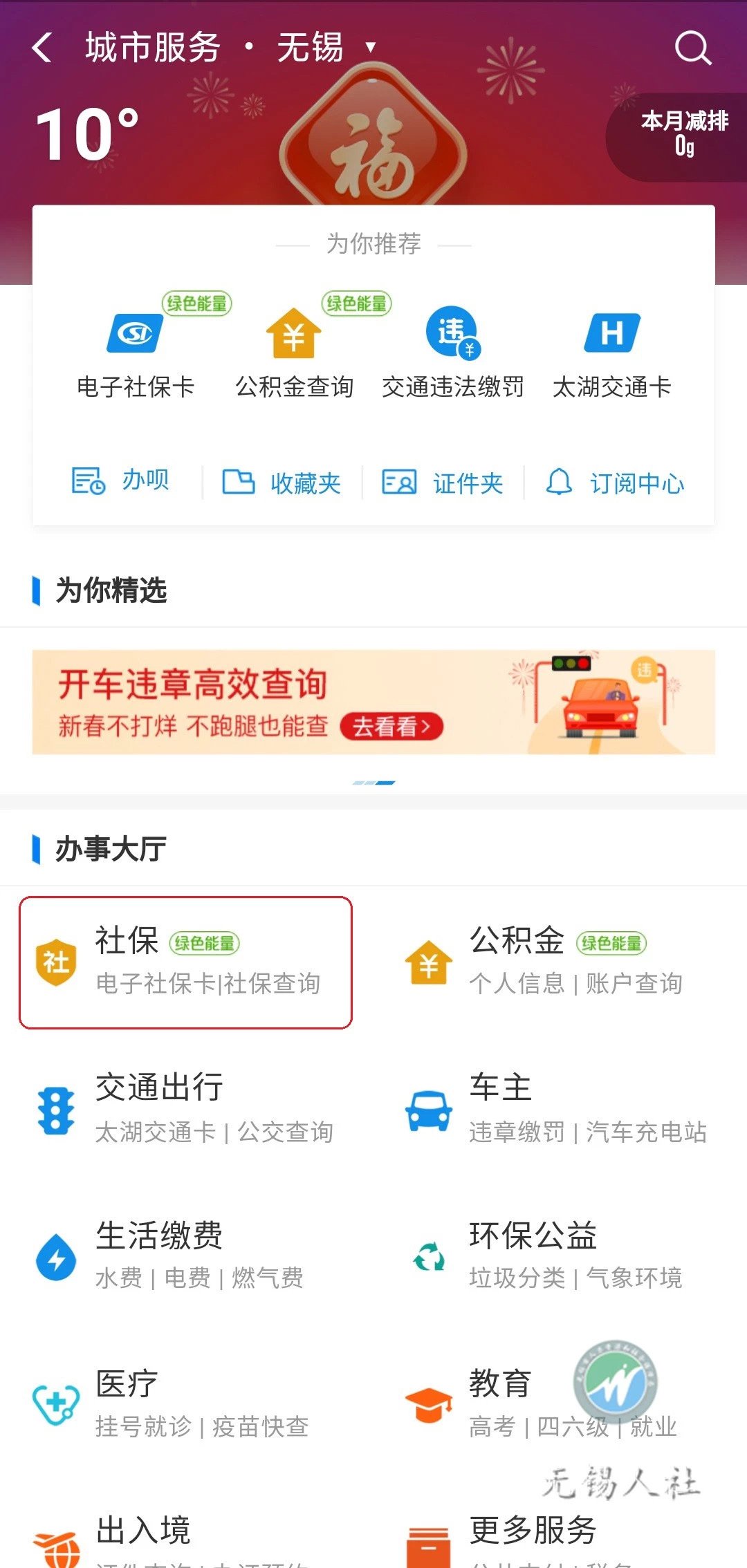Image resolution: width=747 pixels, height=1568 pixels.
Task: Open 证件夹 document folder
Action: [x=443, y=483]
